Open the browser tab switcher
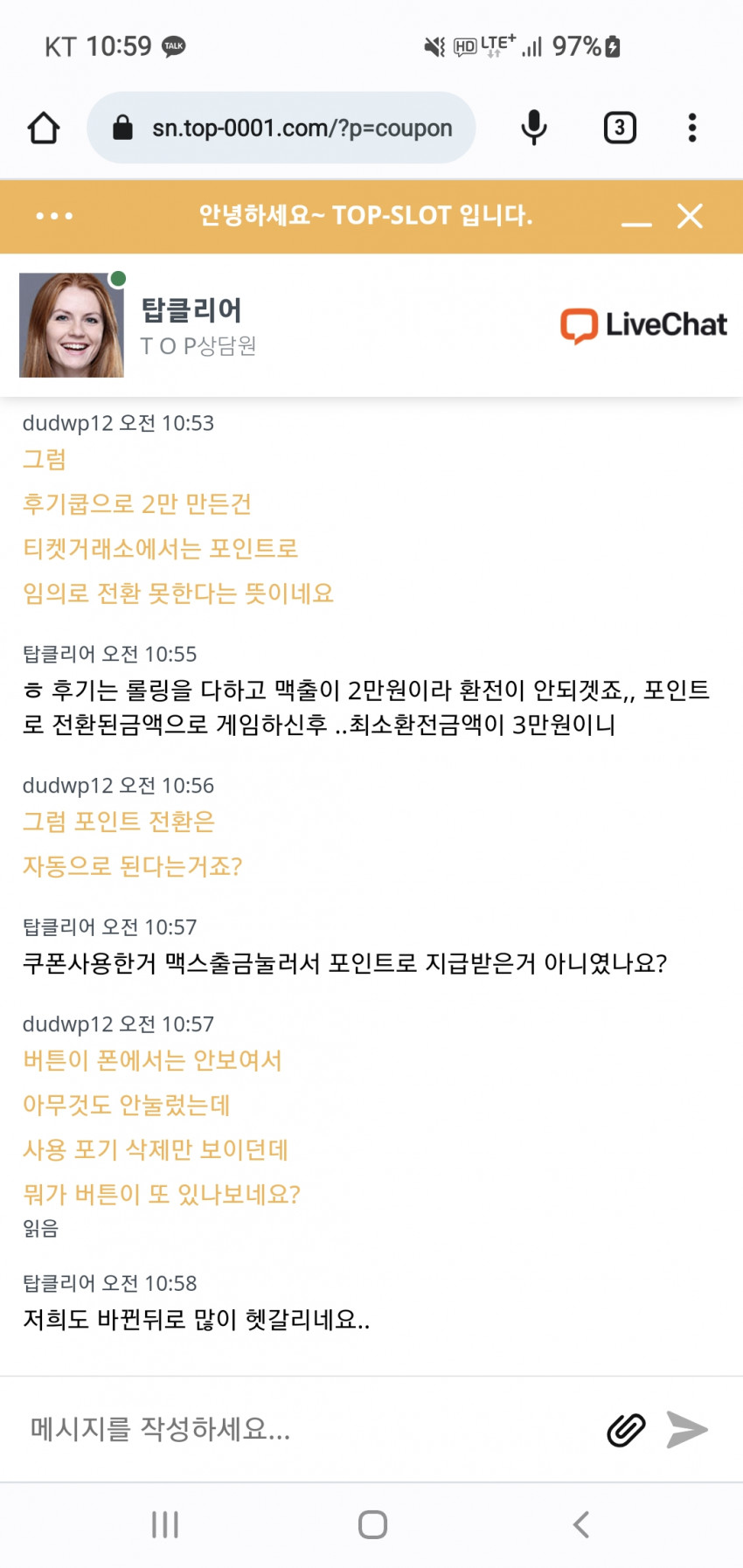This screenshot has width=743, height=1568. coord(620,128)
